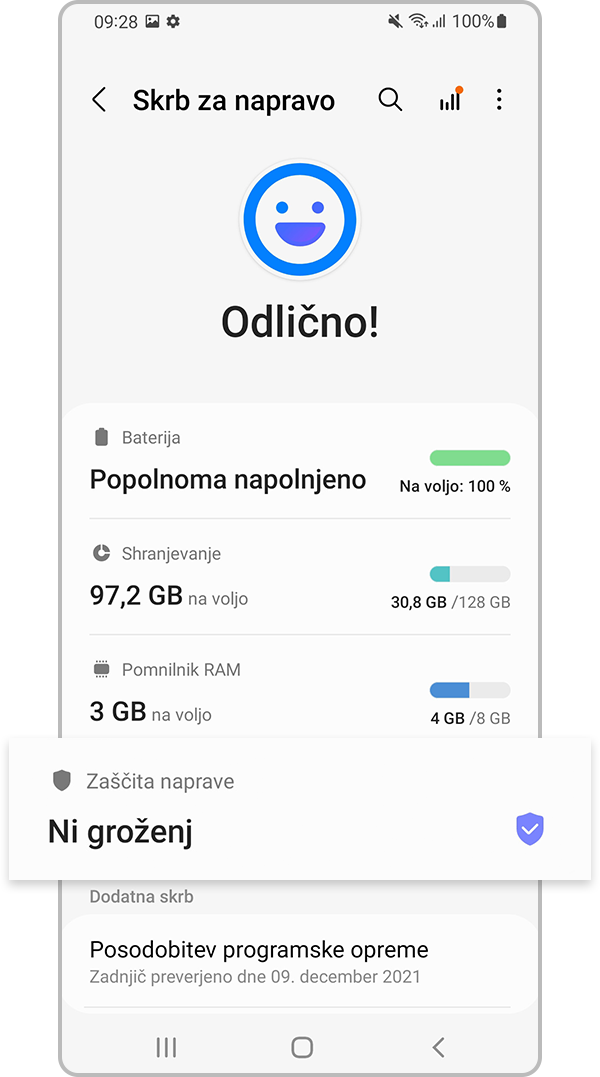Screen dimensions: 600x1077
Task: Open the overflow menu
Action: click(499, 100)
